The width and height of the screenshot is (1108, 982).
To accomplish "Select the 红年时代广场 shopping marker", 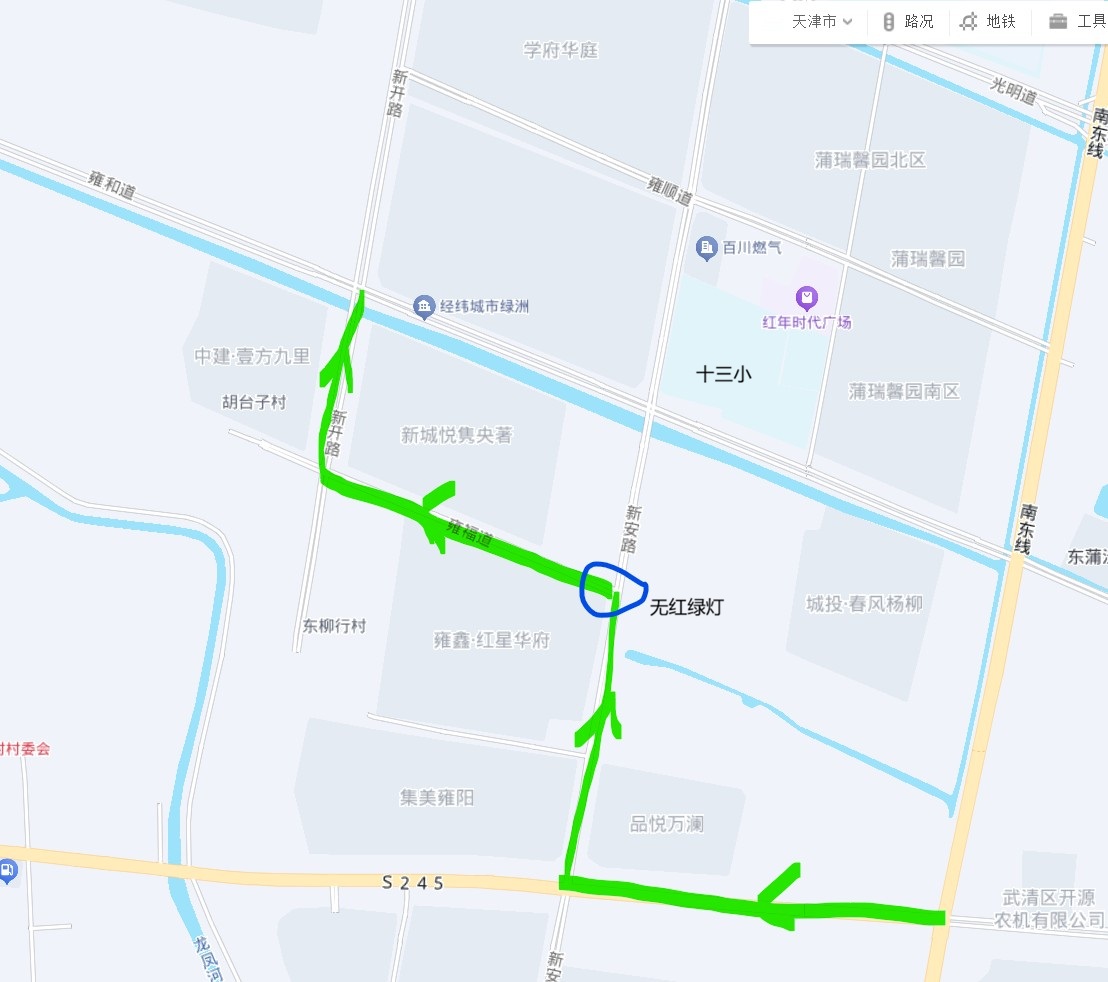I will pyautogui.click(x=807, y=297).
